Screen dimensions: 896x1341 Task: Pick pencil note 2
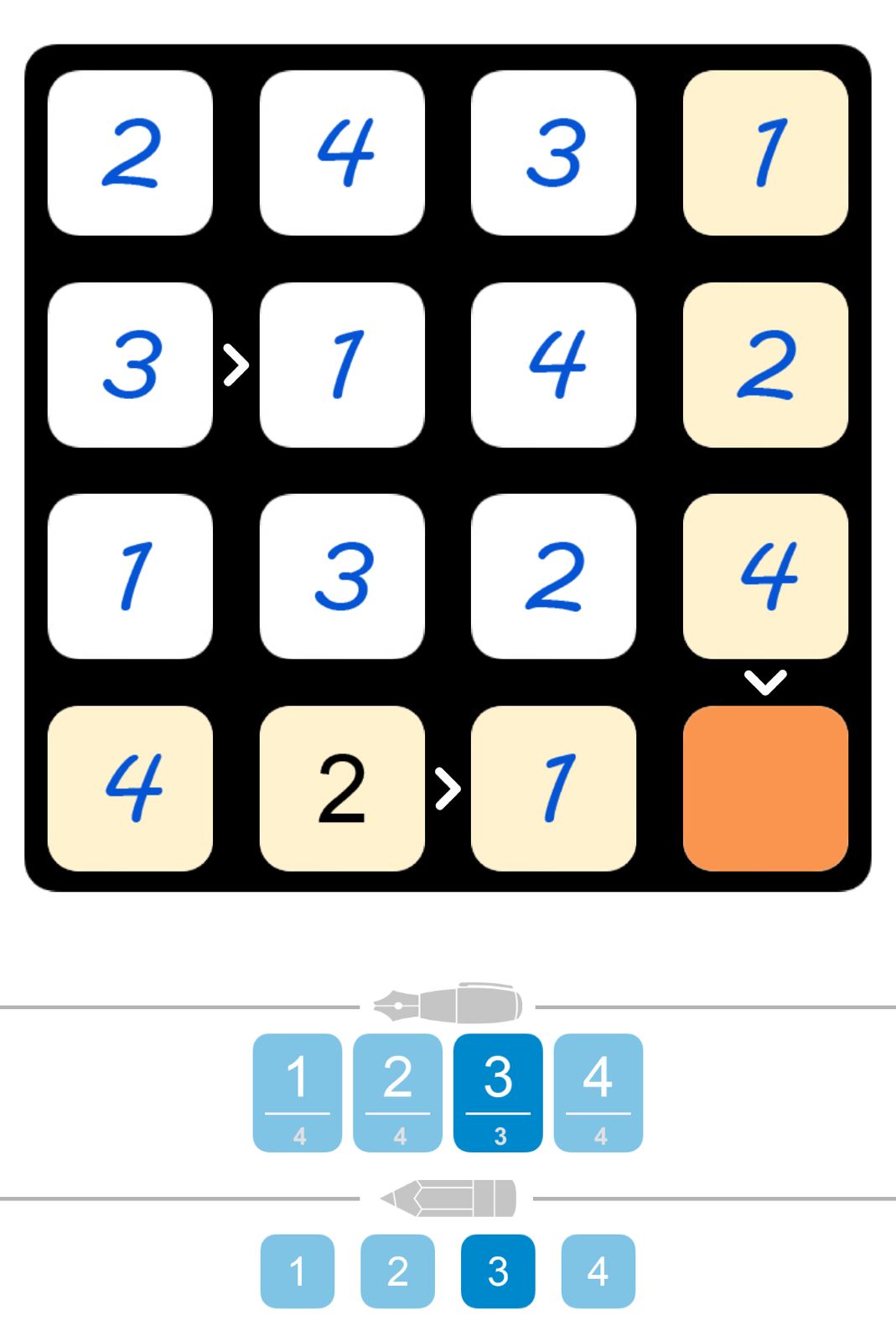point(397,1271)
